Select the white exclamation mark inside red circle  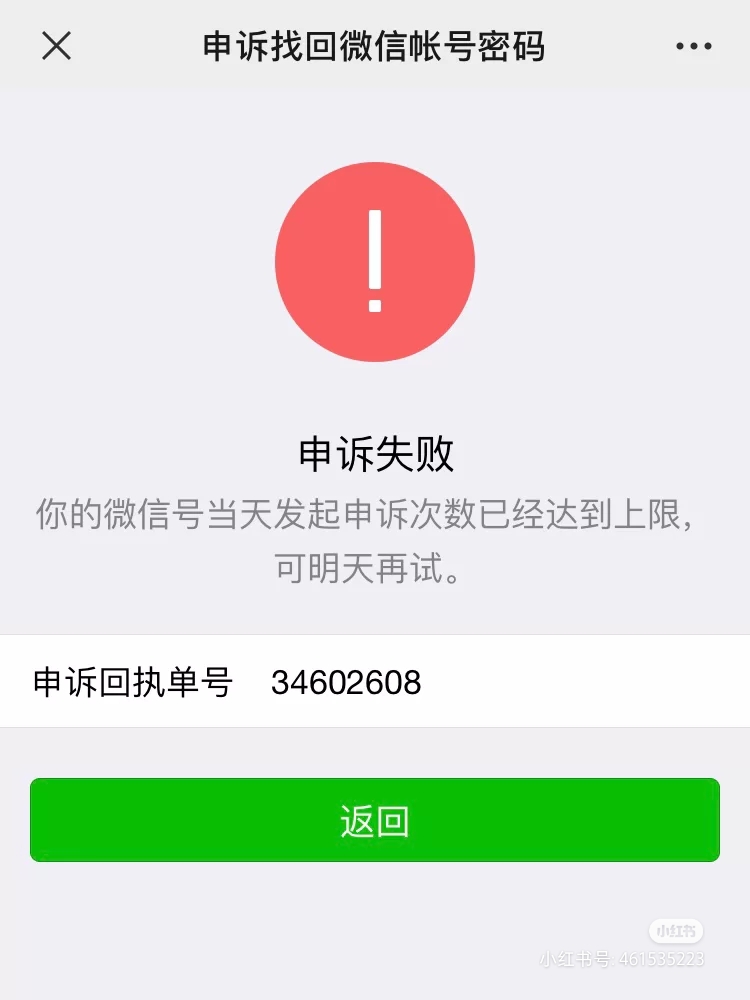pyautogui.click(x=375, y=255)
